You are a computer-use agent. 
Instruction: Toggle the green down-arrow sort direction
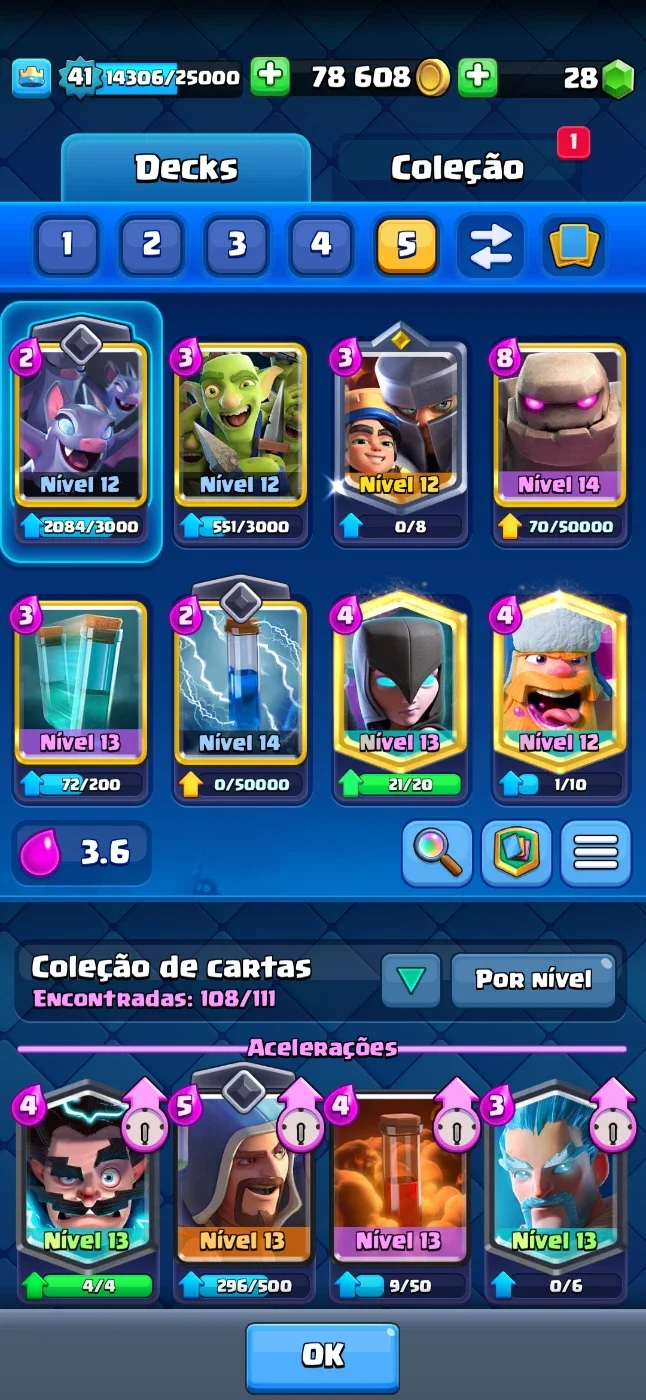[411, 980]
